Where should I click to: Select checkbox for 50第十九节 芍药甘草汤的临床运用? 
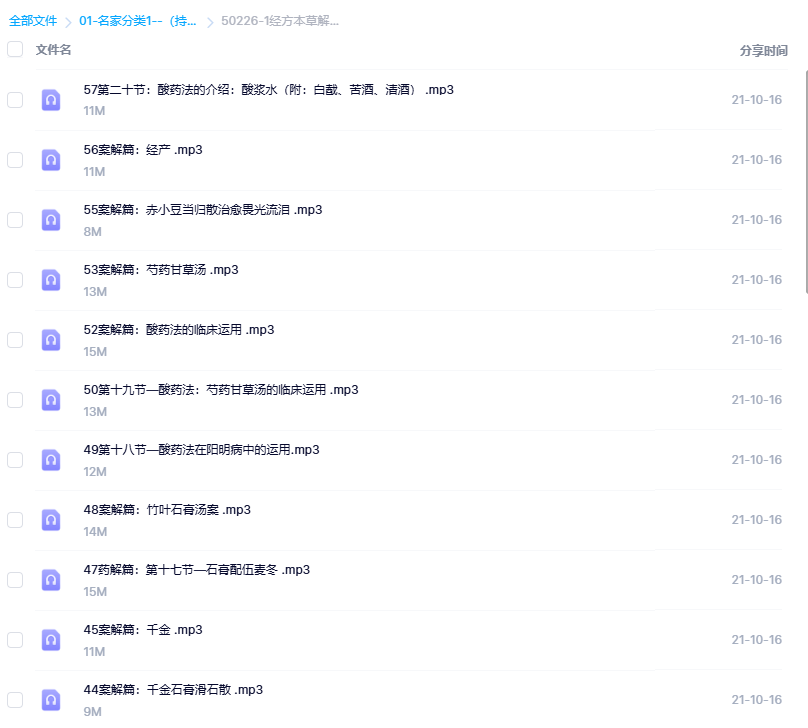[15, 400]
